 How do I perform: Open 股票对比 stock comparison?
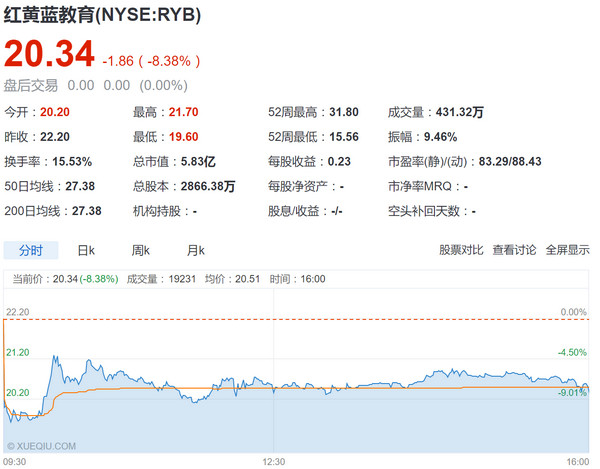(x=461, y=250)
